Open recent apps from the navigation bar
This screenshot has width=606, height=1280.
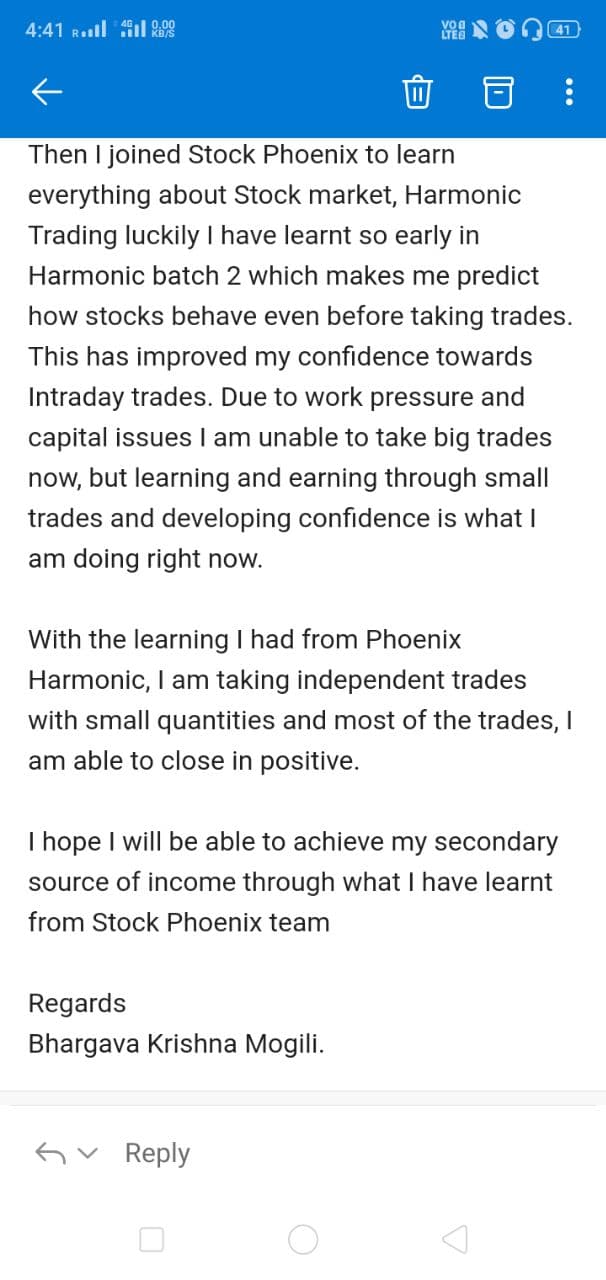coord(151,1240)
